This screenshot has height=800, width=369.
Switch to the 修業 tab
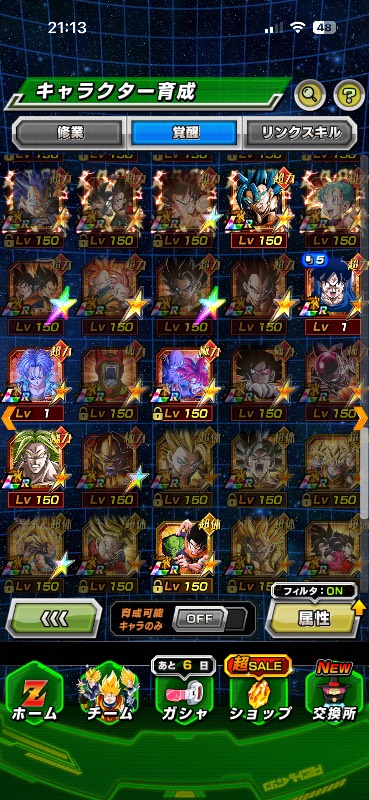(69, 133)
